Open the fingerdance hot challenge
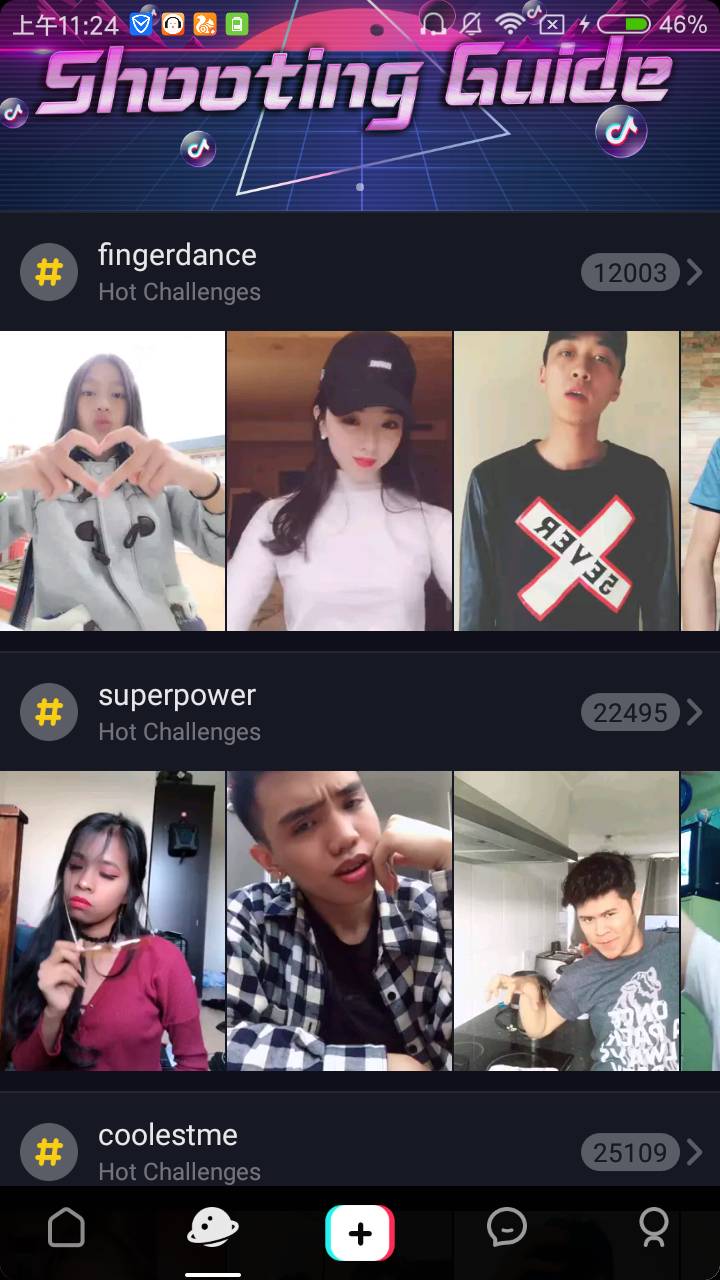 tap(177, 271)
